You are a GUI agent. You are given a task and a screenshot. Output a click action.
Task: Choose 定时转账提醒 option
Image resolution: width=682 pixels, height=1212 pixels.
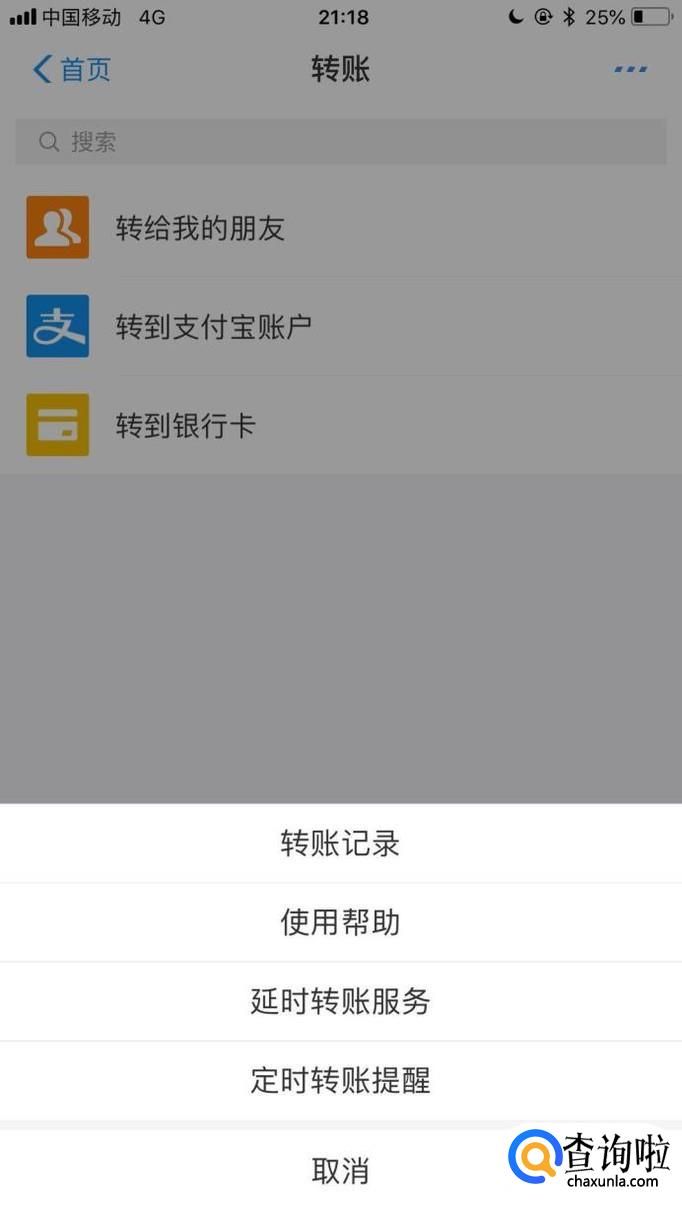[x=340, y=1080]
